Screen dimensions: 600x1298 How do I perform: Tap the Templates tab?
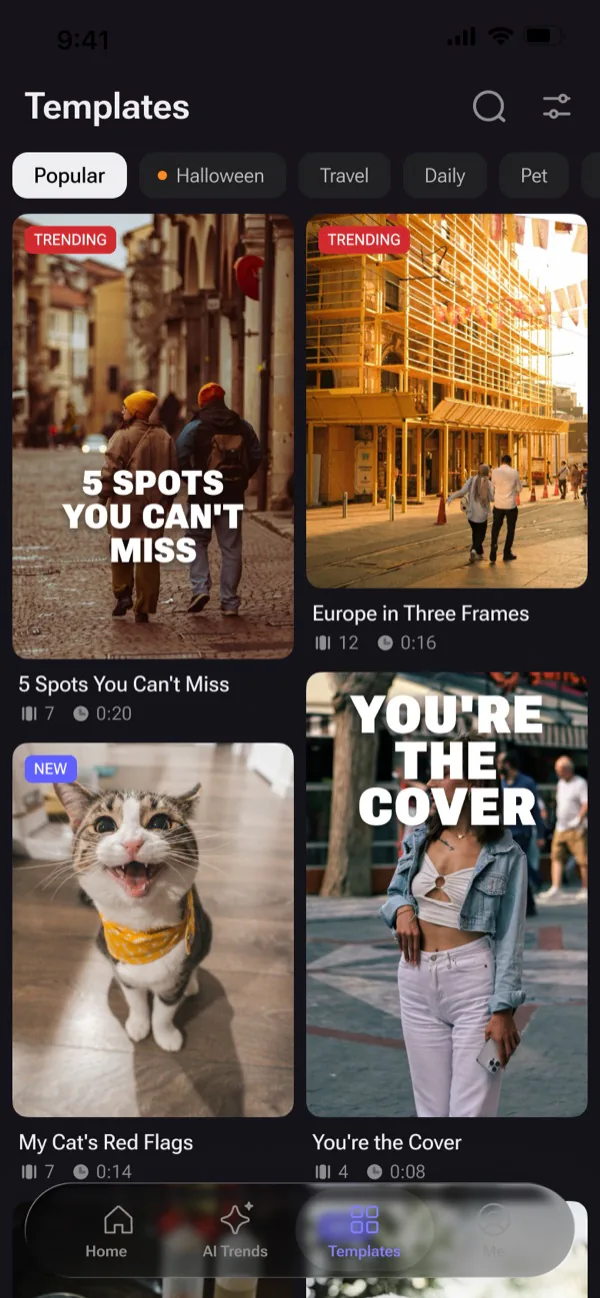pos(364,1231)
